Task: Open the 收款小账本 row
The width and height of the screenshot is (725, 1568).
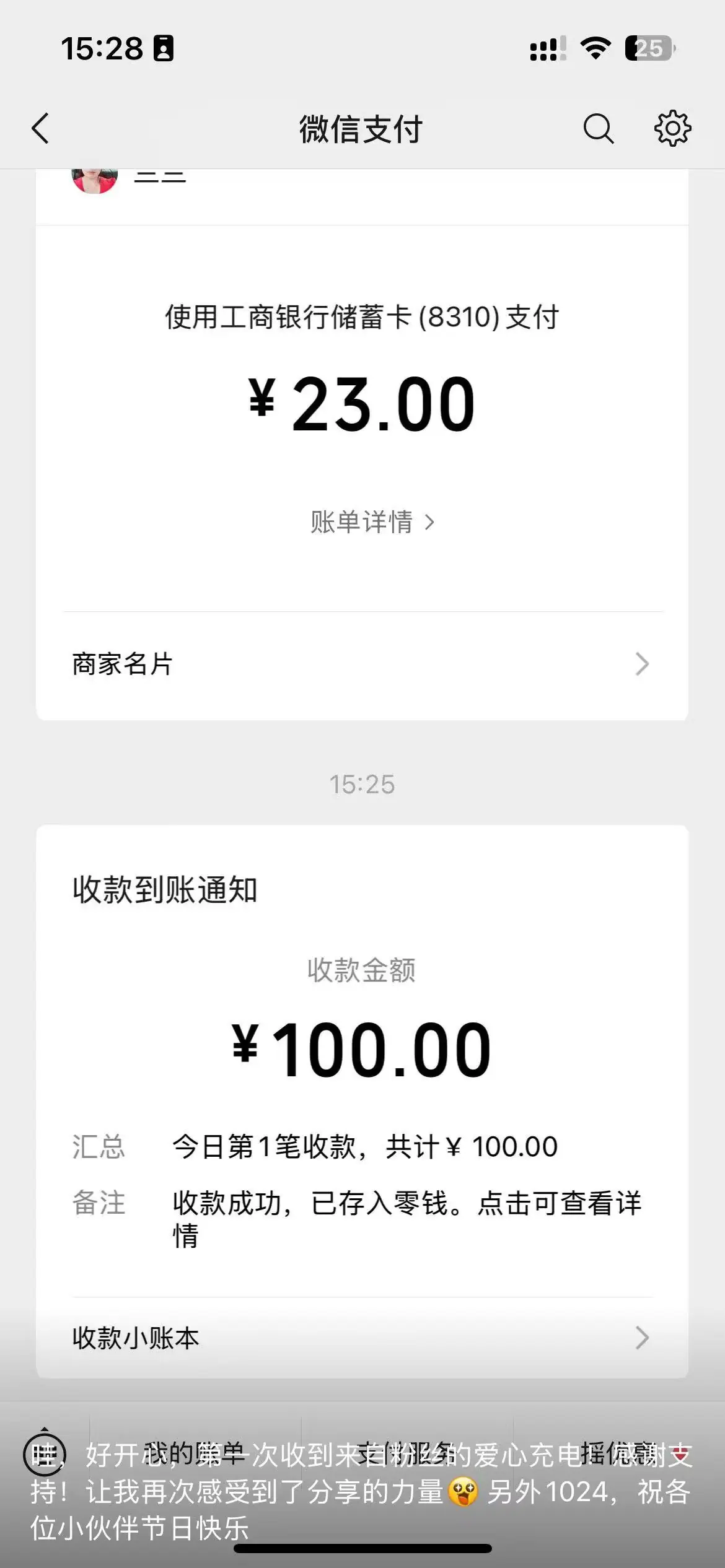Action: pos(362,1338)
